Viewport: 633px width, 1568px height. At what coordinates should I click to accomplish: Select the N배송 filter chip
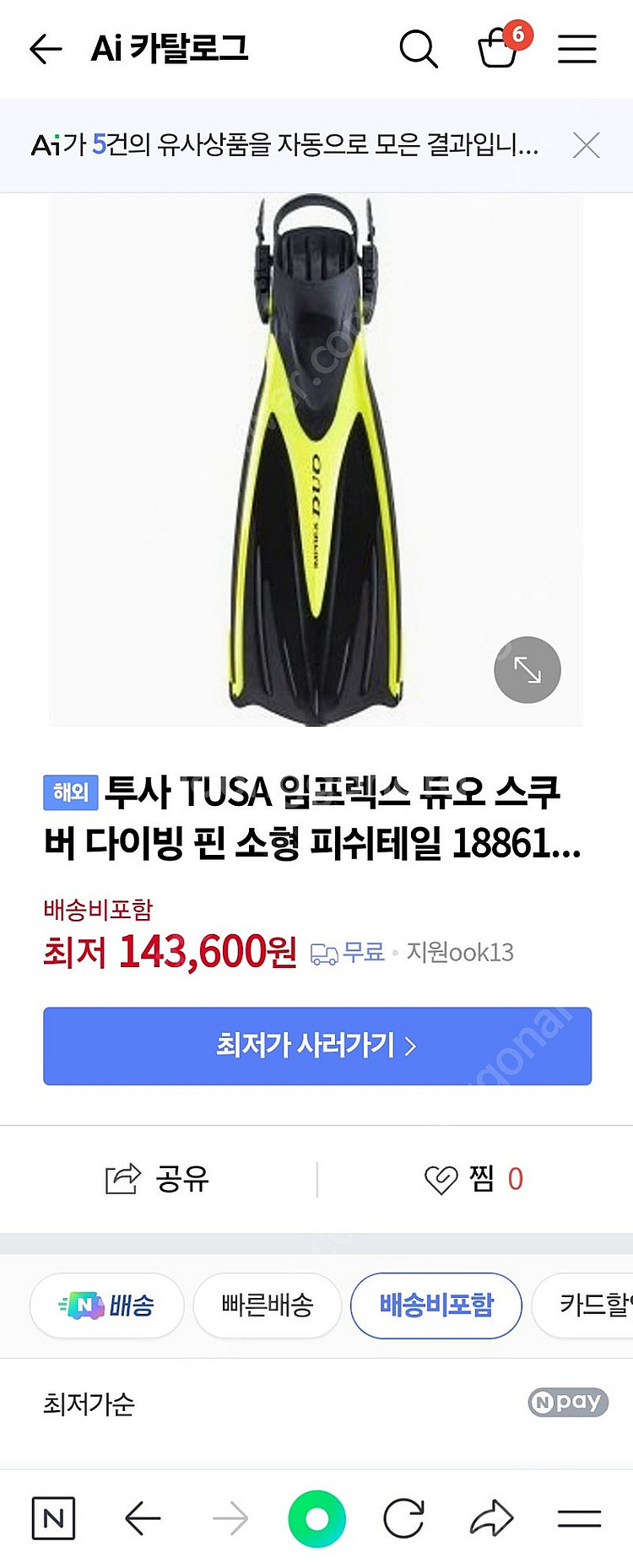click(107, 1306)
